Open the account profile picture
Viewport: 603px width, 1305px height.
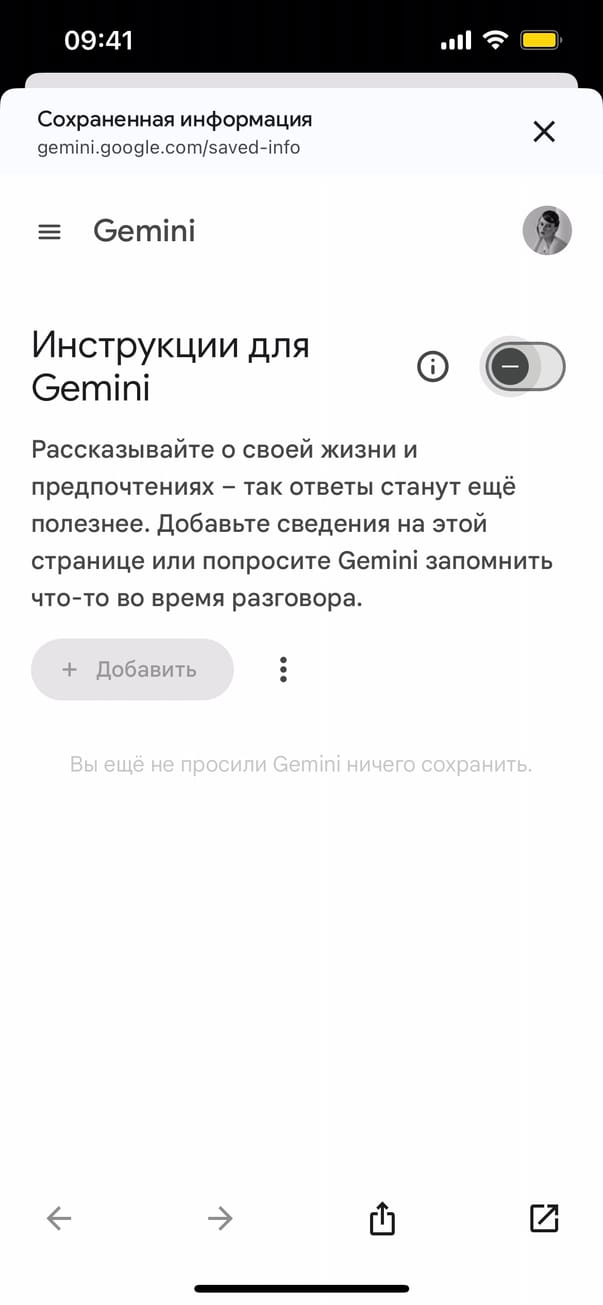click(547, 231)
